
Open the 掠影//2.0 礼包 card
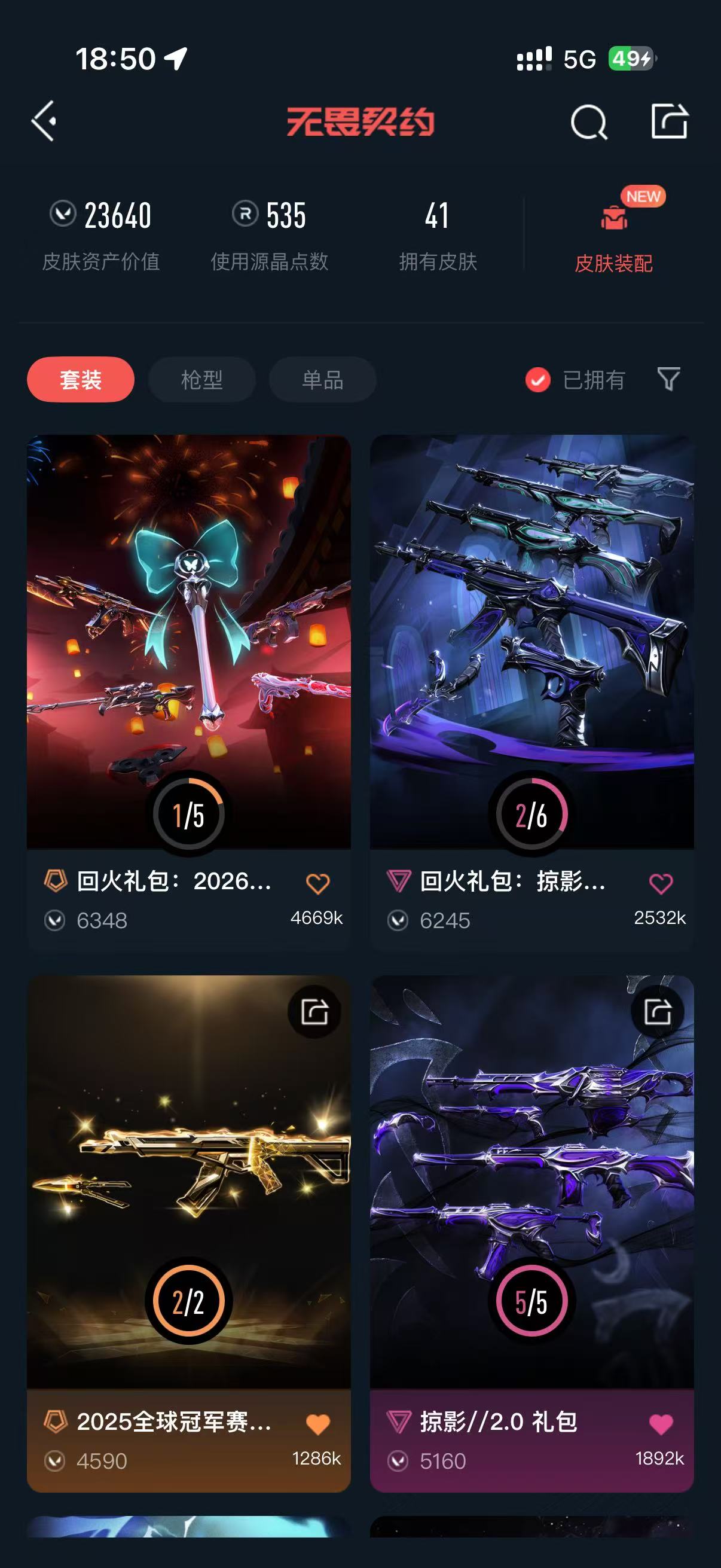(x=531, y=1234)
